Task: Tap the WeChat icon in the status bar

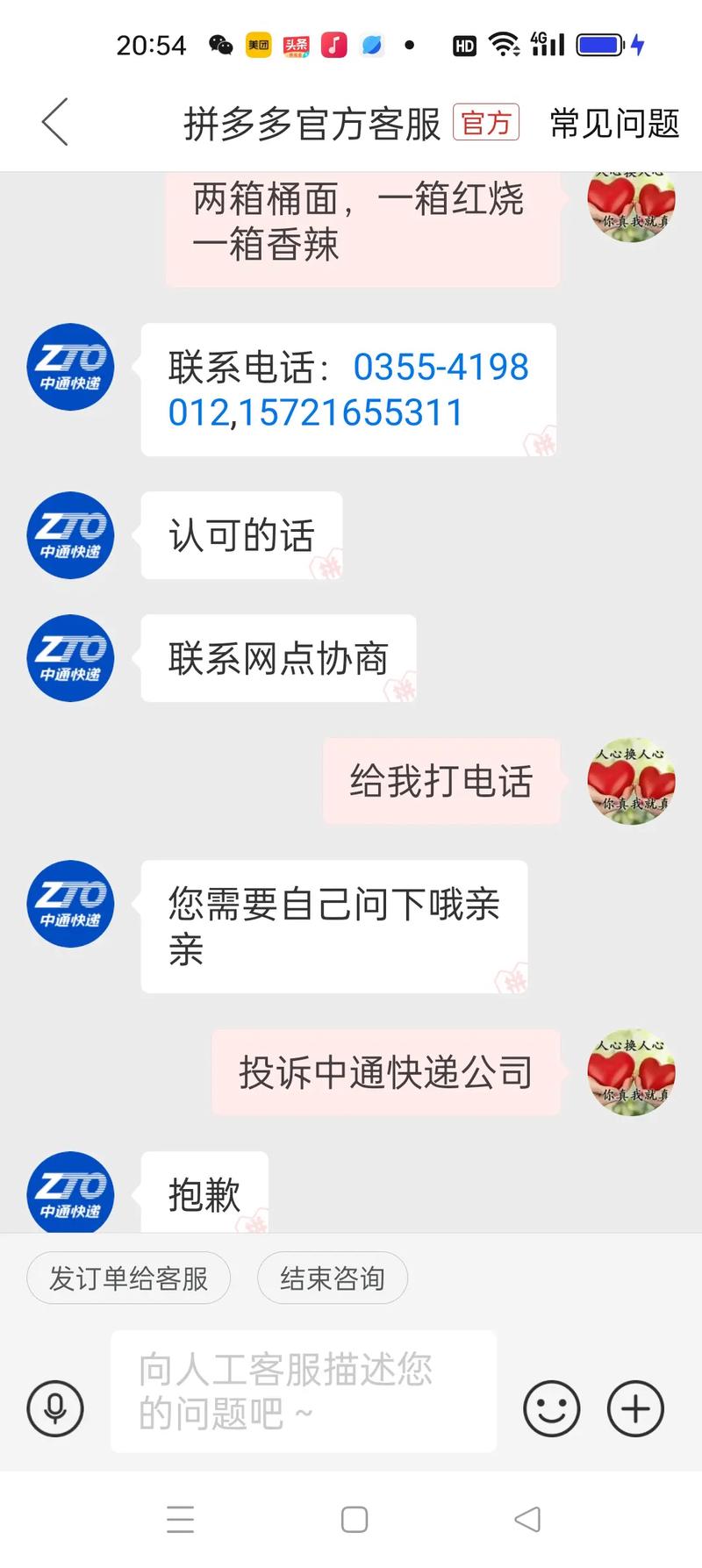Action: [221, 45]
